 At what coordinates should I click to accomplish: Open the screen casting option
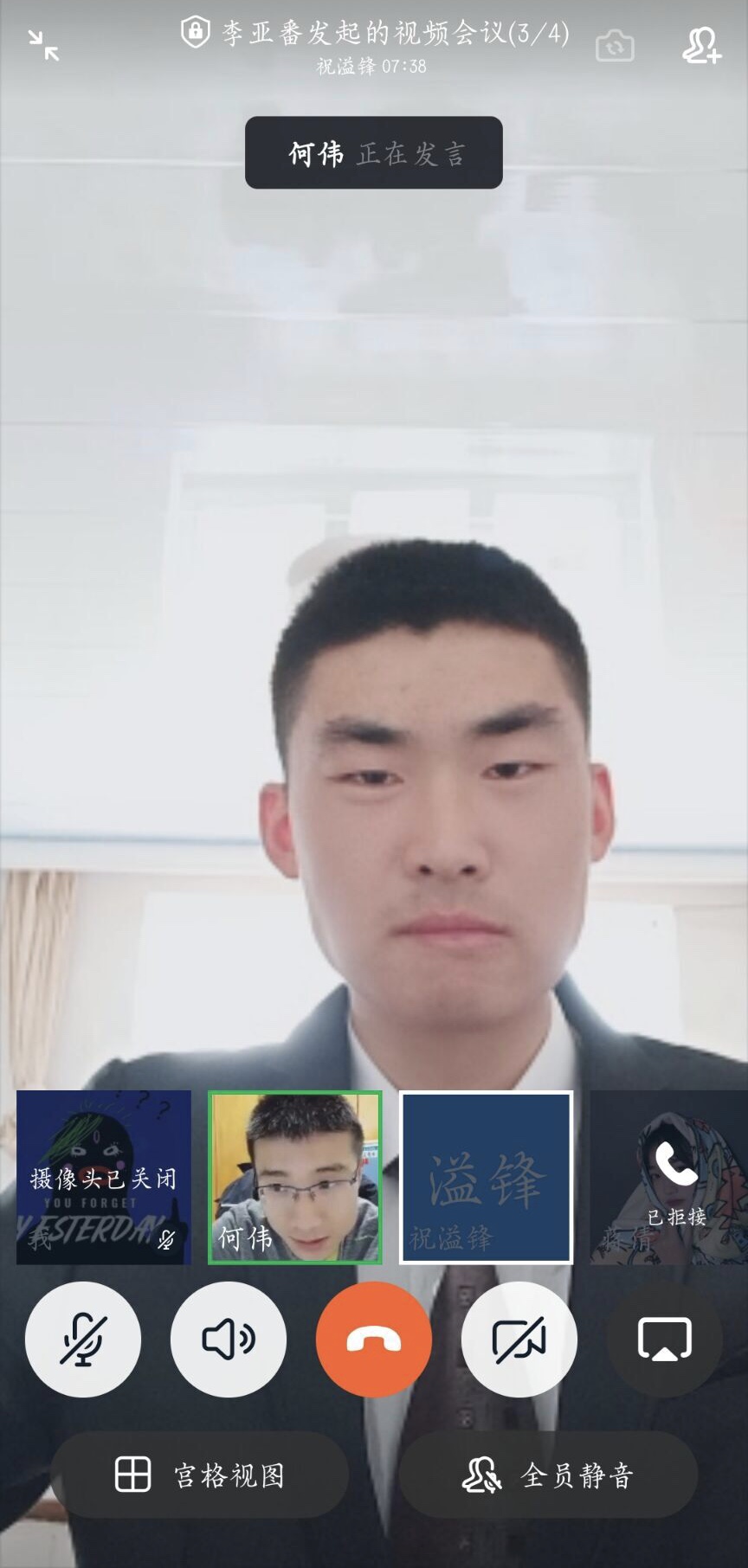(665, 1340)
